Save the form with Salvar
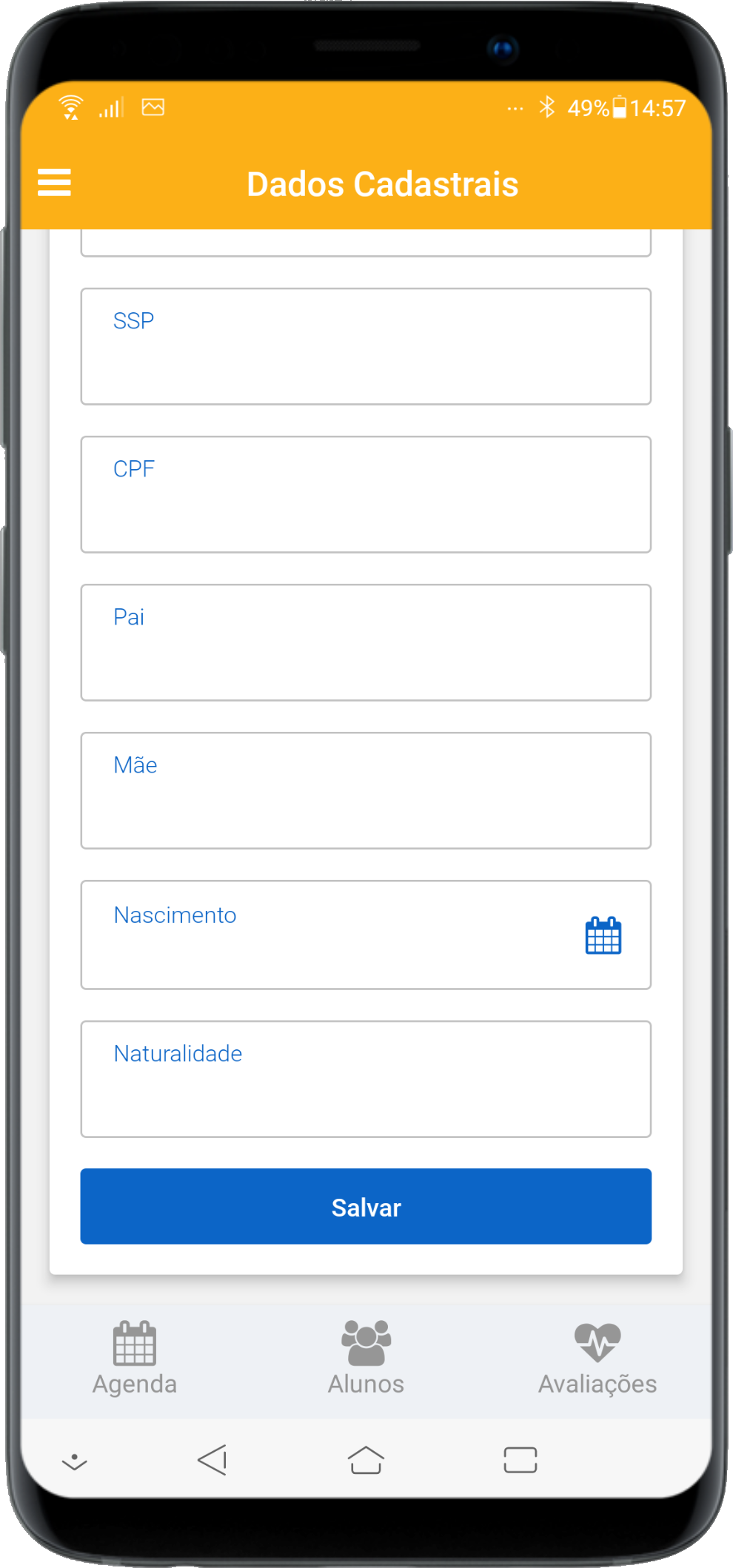 coord(366,1206)
